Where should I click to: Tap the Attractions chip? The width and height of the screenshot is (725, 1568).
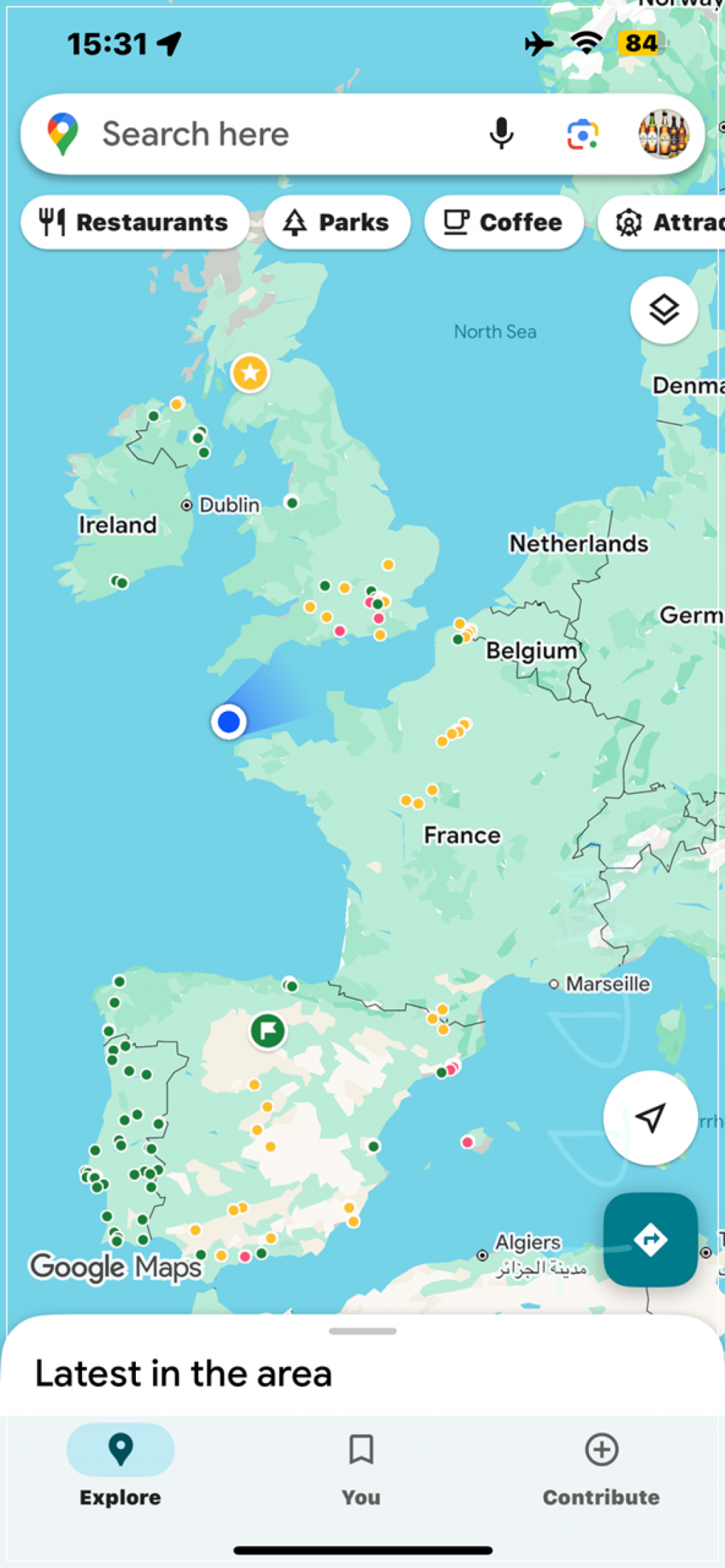[x=666, y=222]
